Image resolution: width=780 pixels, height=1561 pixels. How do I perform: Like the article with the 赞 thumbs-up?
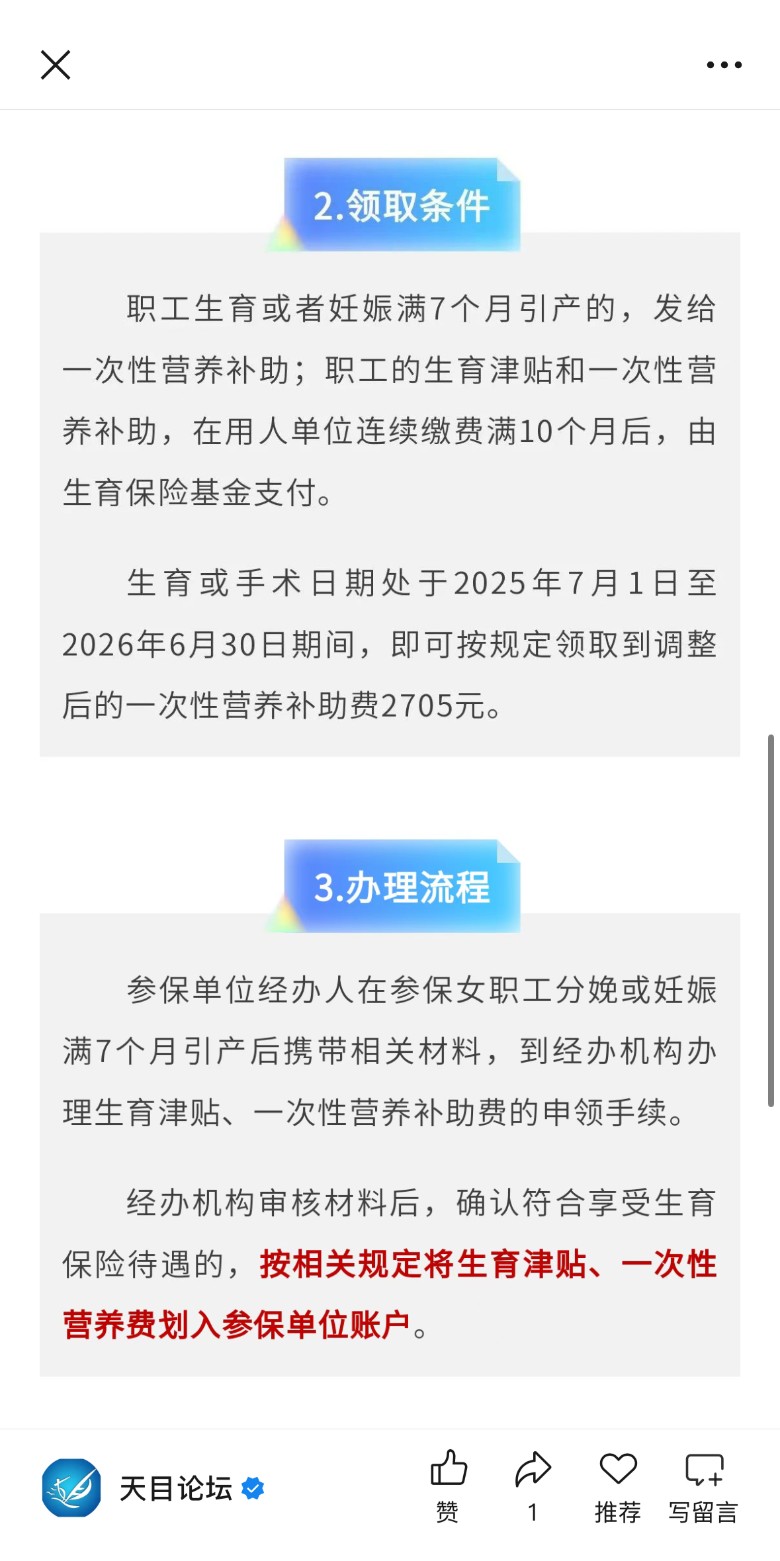[448, 1487]
